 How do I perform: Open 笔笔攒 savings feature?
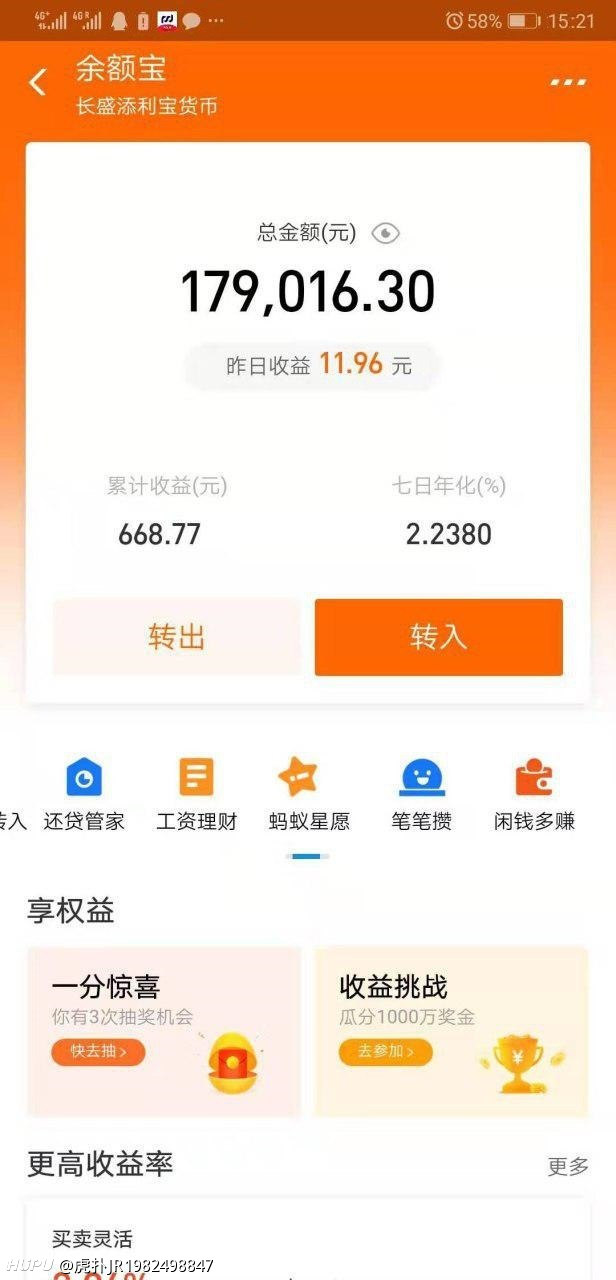(x=421, y=795)
